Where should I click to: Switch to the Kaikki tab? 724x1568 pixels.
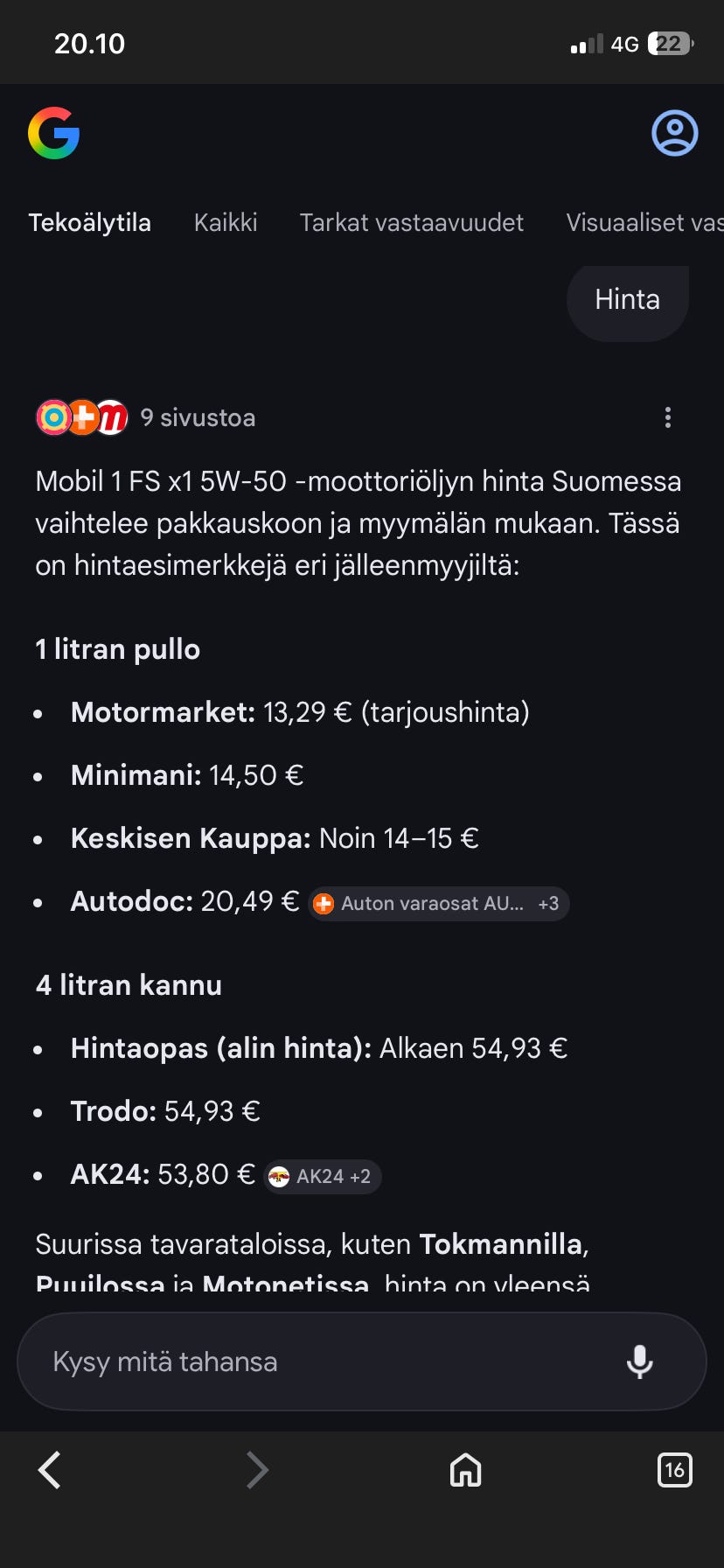click(x=225, y=223)
